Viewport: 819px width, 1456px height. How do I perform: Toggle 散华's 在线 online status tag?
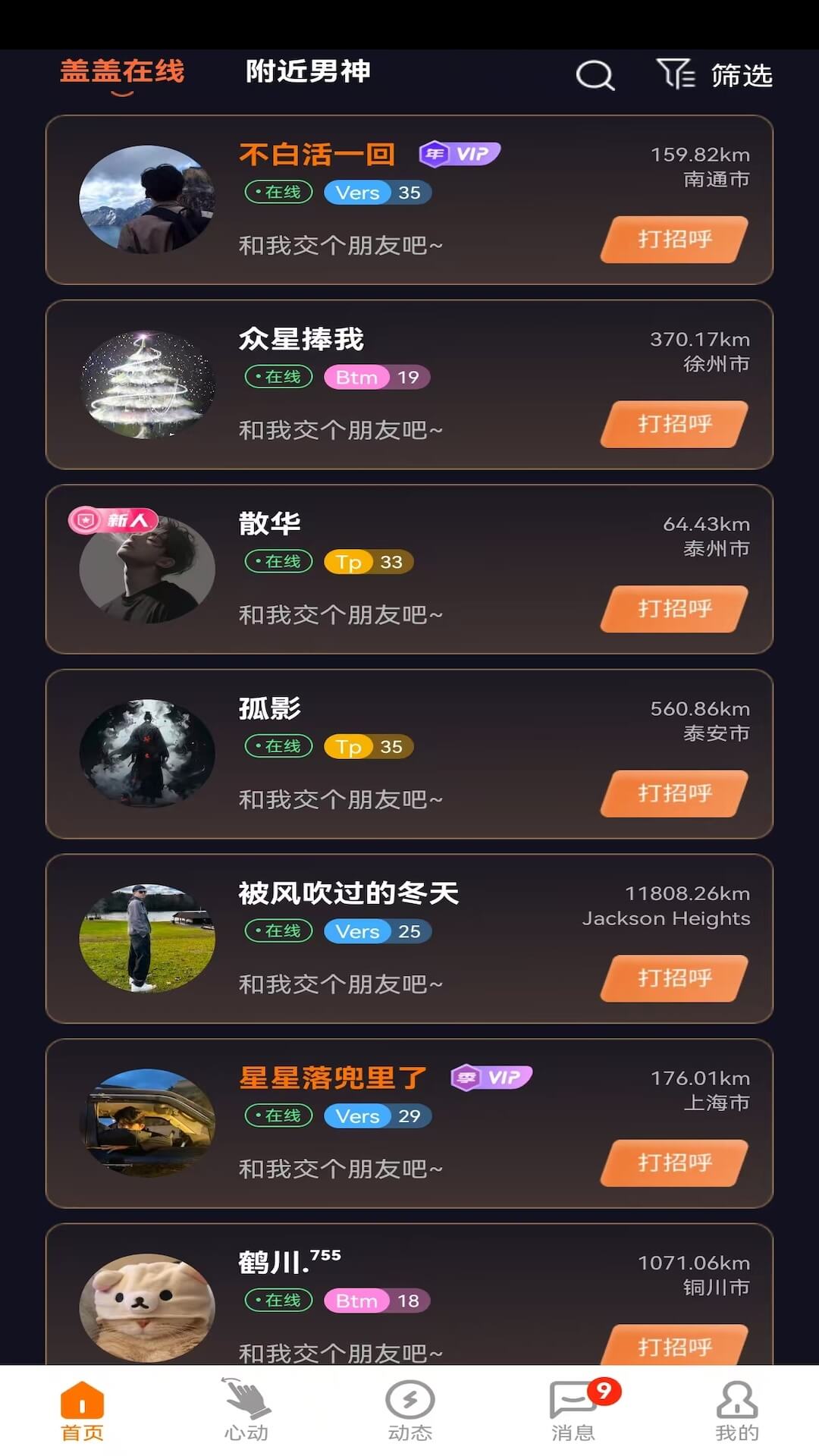(x=277, y=562)
